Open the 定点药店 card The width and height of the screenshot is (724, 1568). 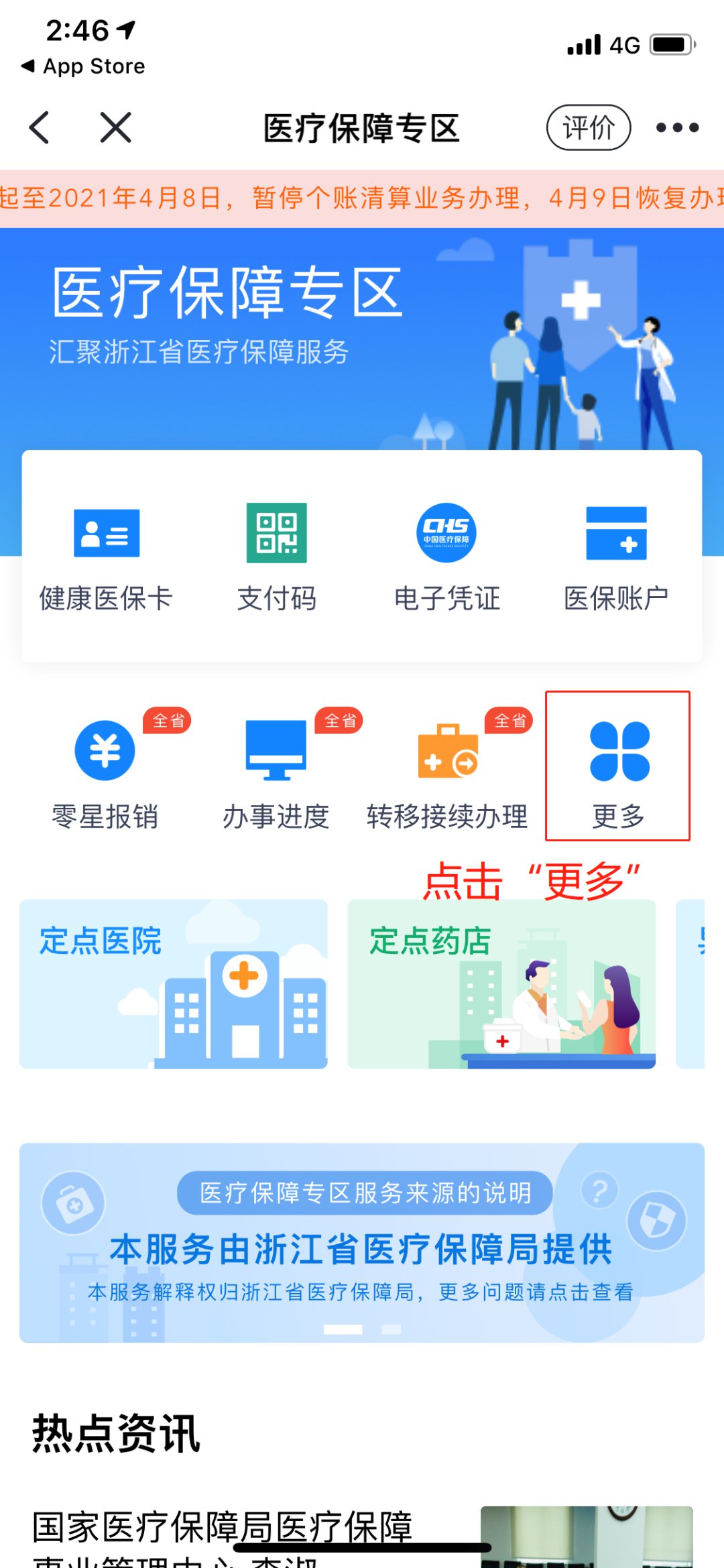pos(501,983)
